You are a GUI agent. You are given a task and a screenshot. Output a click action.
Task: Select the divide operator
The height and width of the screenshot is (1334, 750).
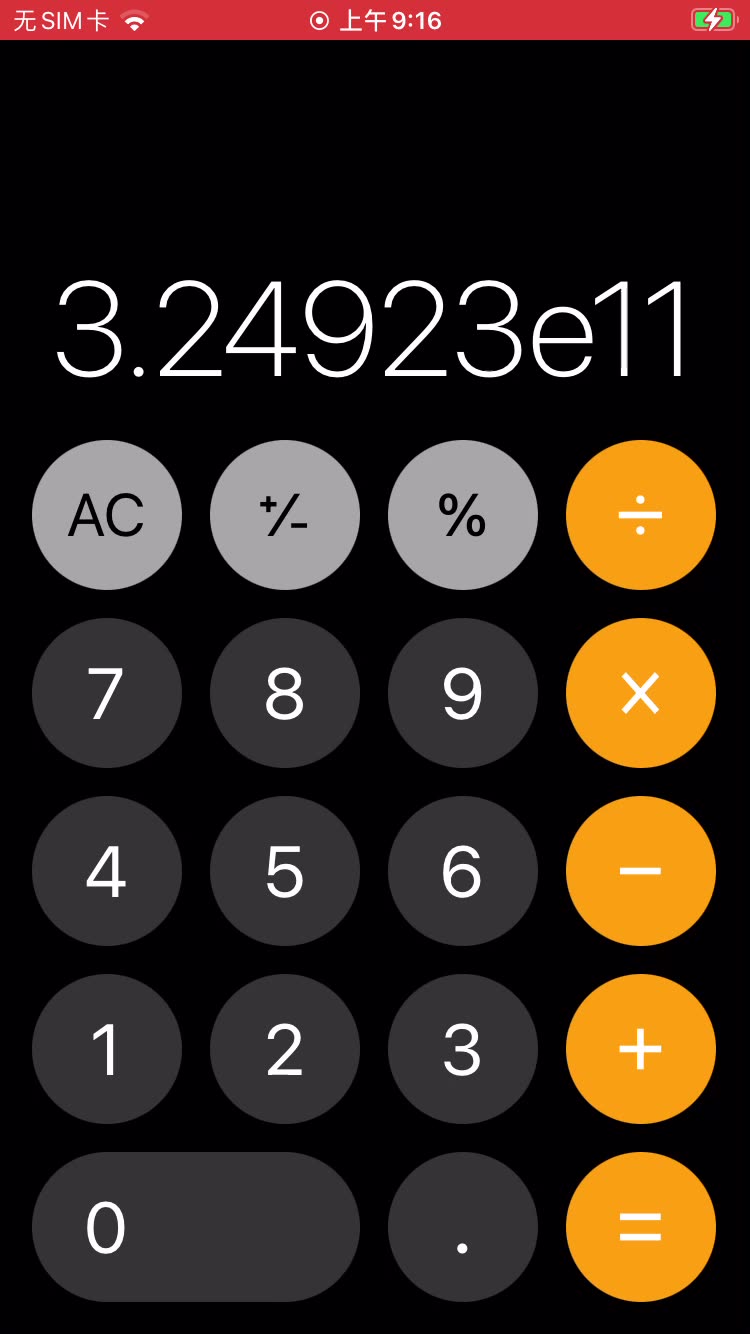click(x=641, y=515)
